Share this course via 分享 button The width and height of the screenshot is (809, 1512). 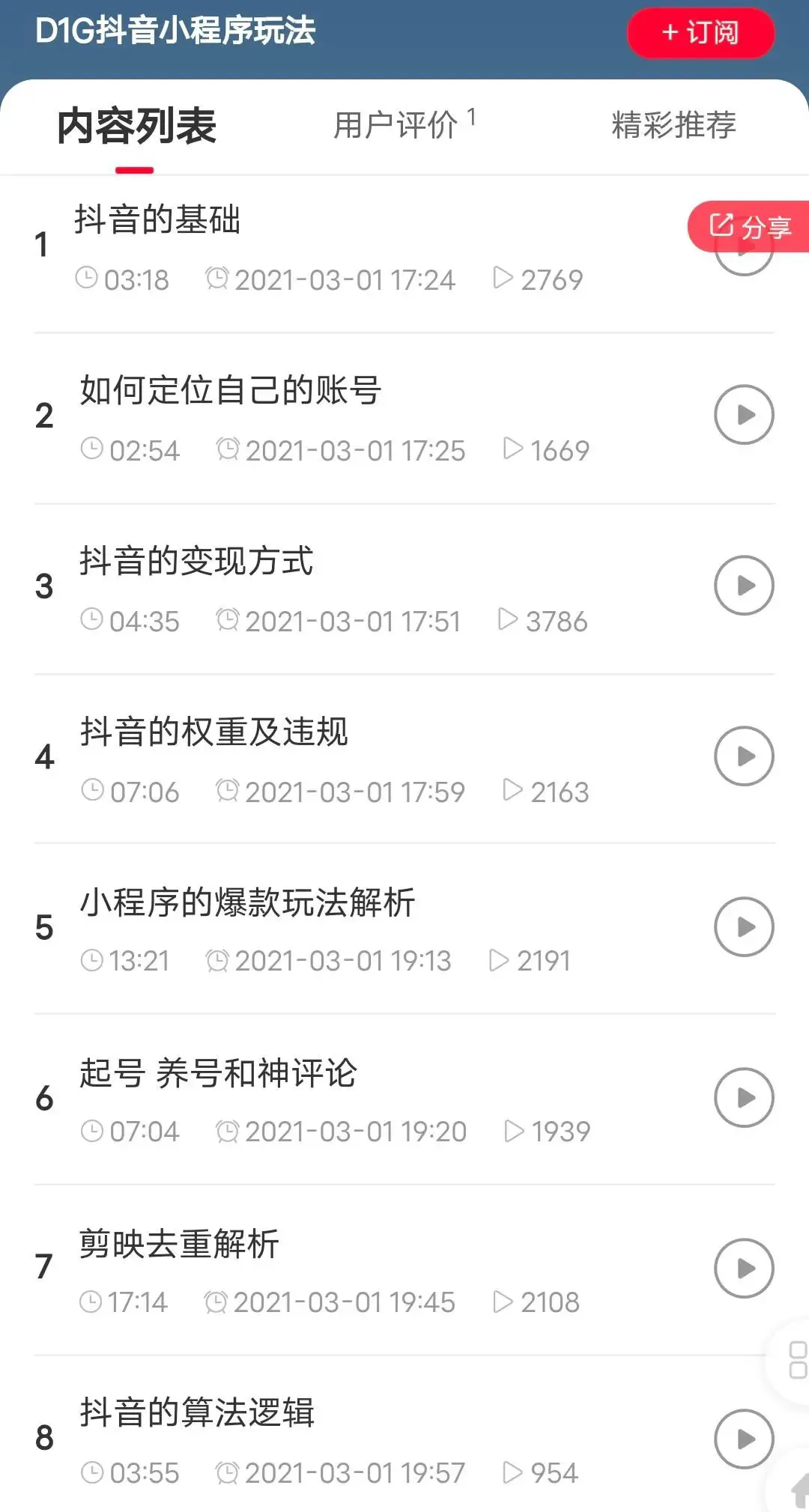pyautogui.click(x=750, y=226)
